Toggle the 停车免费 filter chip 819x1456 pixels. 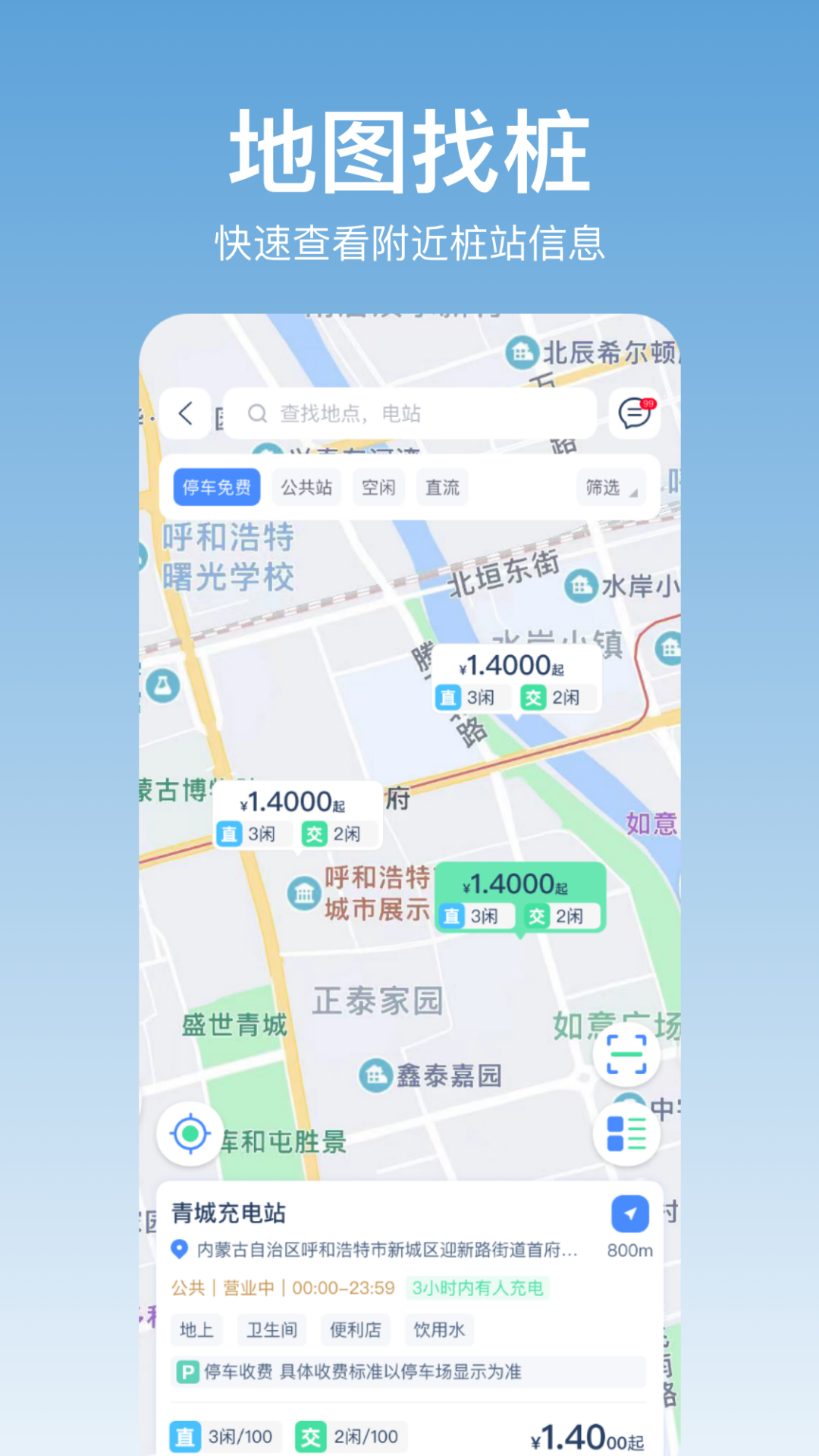(x=216, y=488)
